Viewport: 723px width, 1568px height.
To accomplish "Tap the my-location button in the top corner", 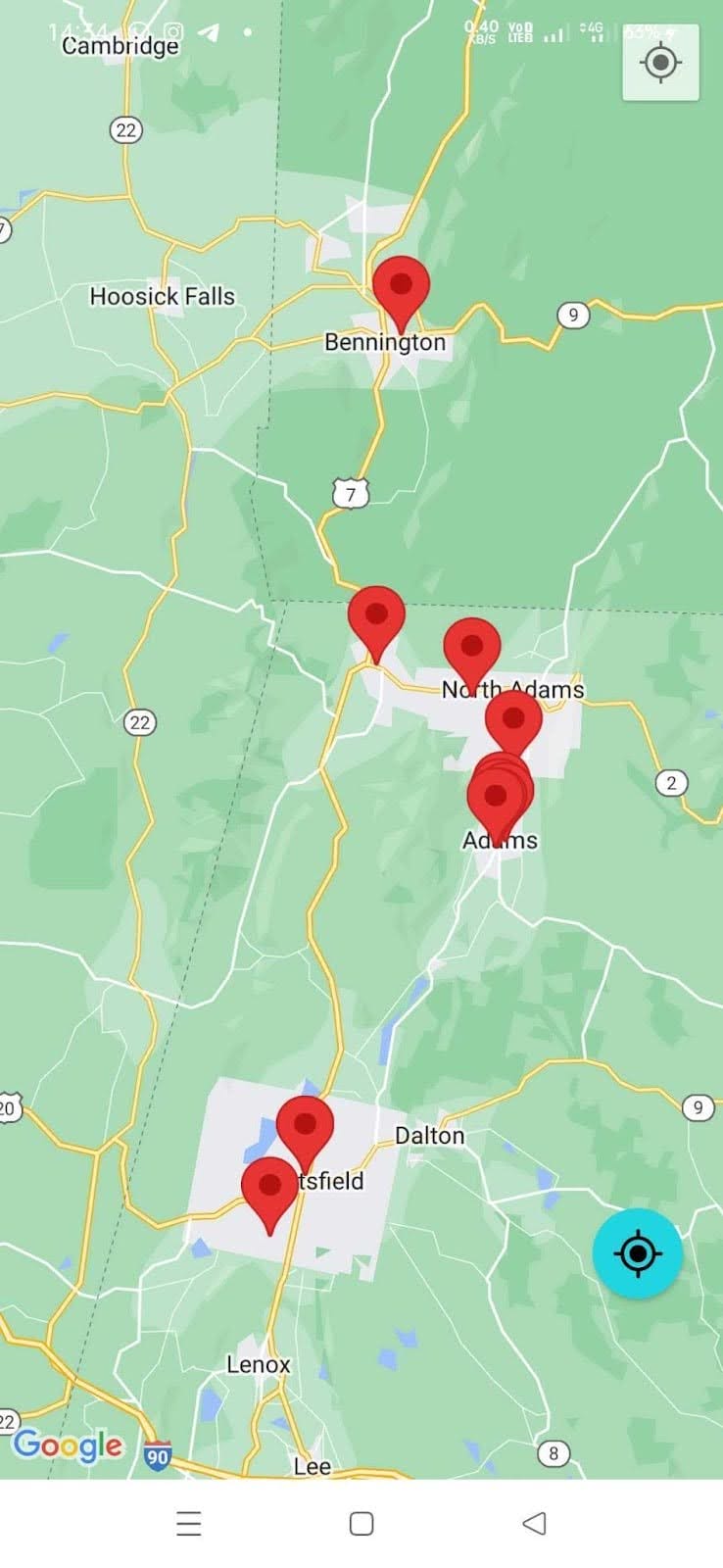I will point(660,63).
